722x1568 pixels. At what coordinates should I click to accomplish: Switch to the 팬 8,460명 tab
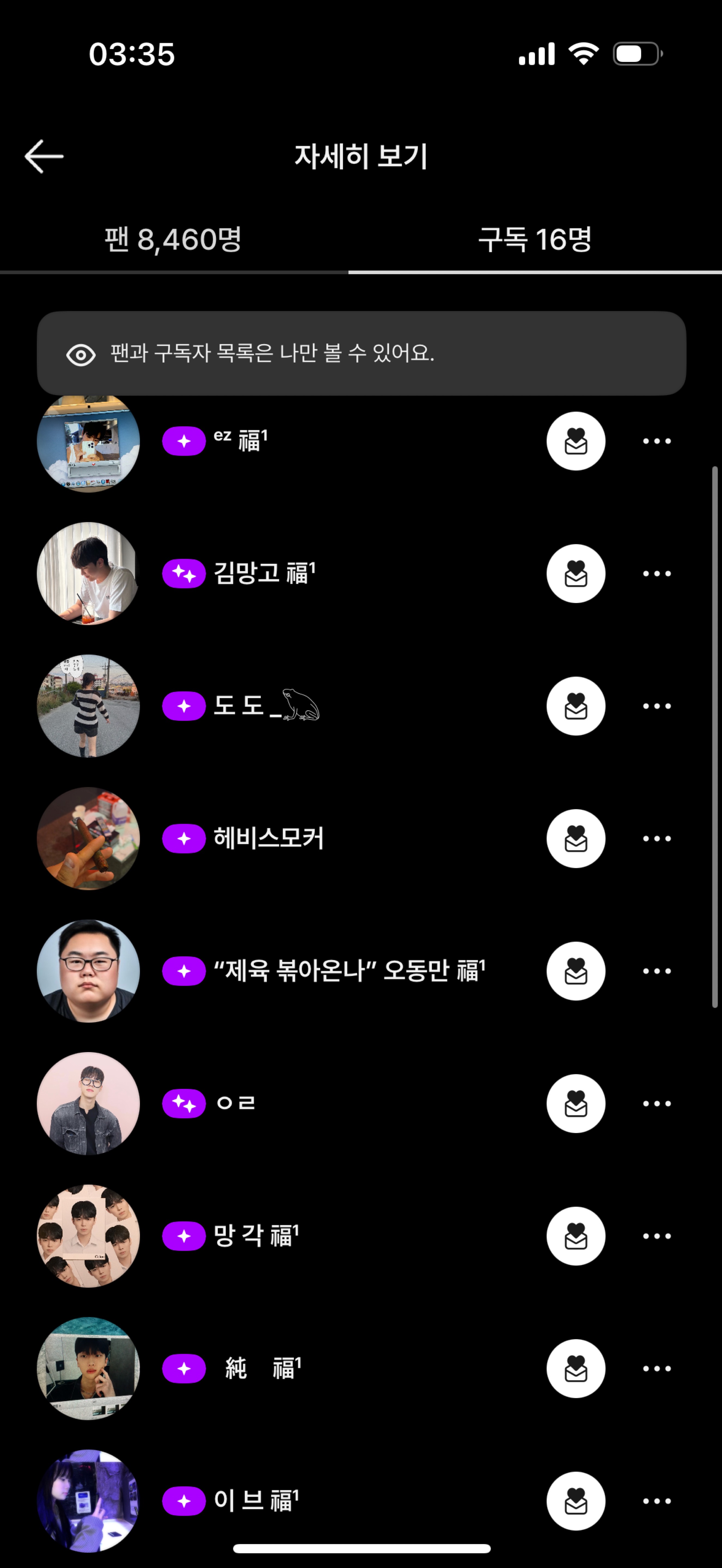[173, 240]
